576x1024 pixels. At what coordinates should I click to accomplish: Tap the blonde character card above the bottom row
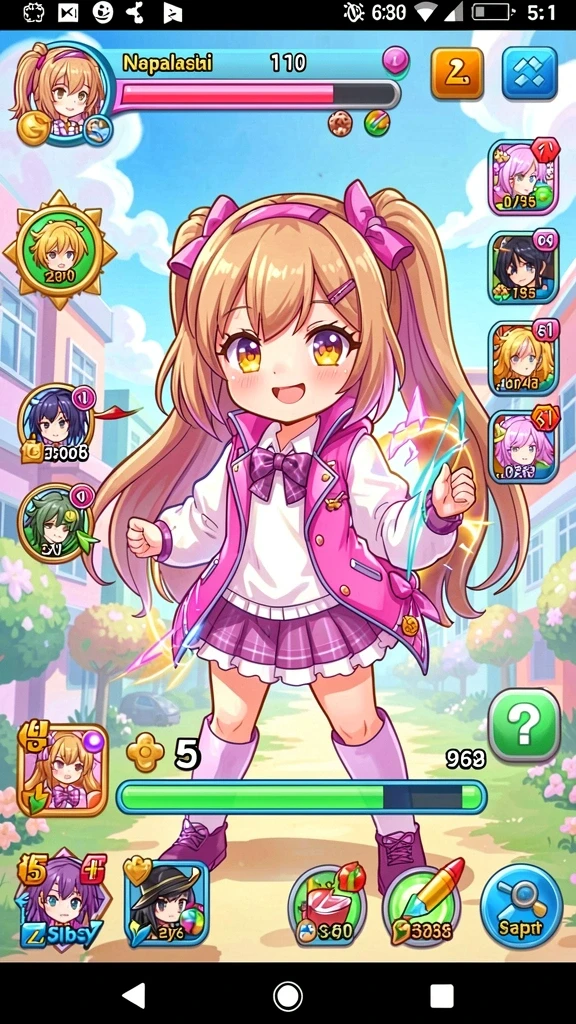coord(62,771)
